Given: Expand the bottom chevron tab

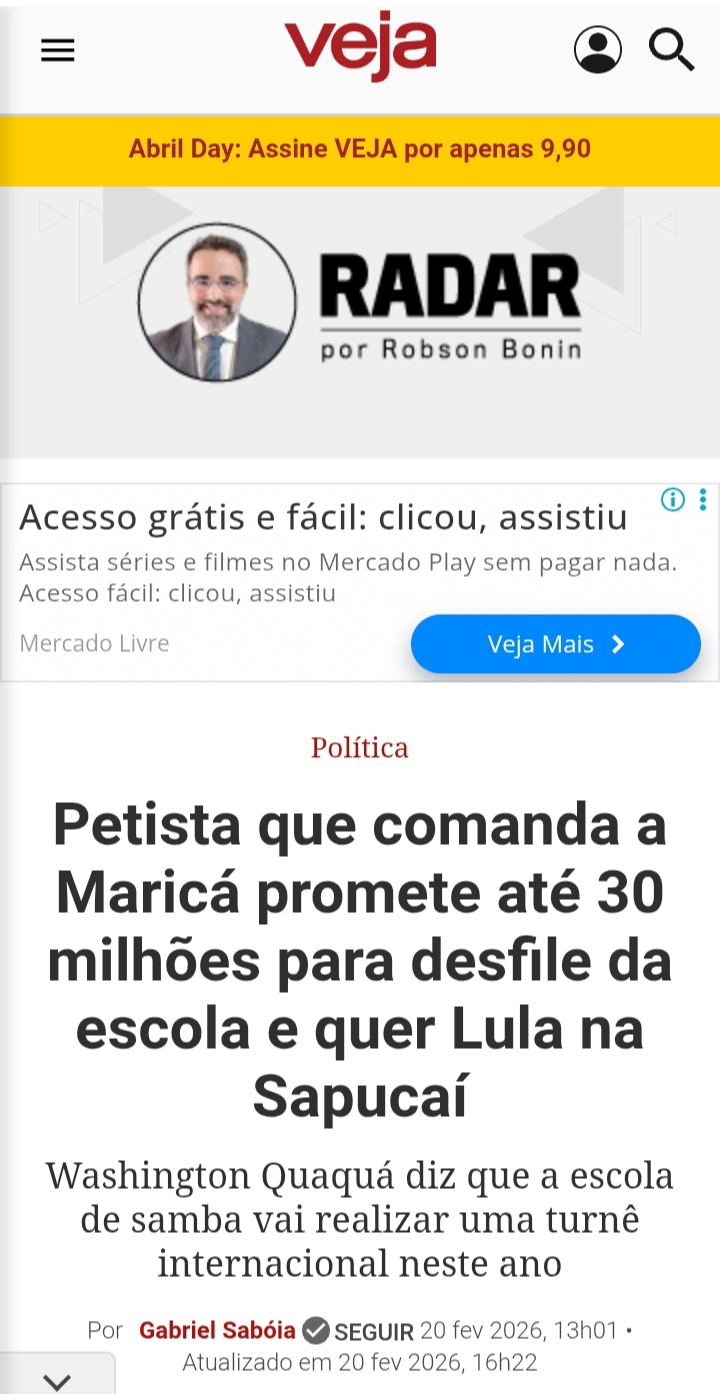Looking at the screenshot, I should [x=57, y=1380].
